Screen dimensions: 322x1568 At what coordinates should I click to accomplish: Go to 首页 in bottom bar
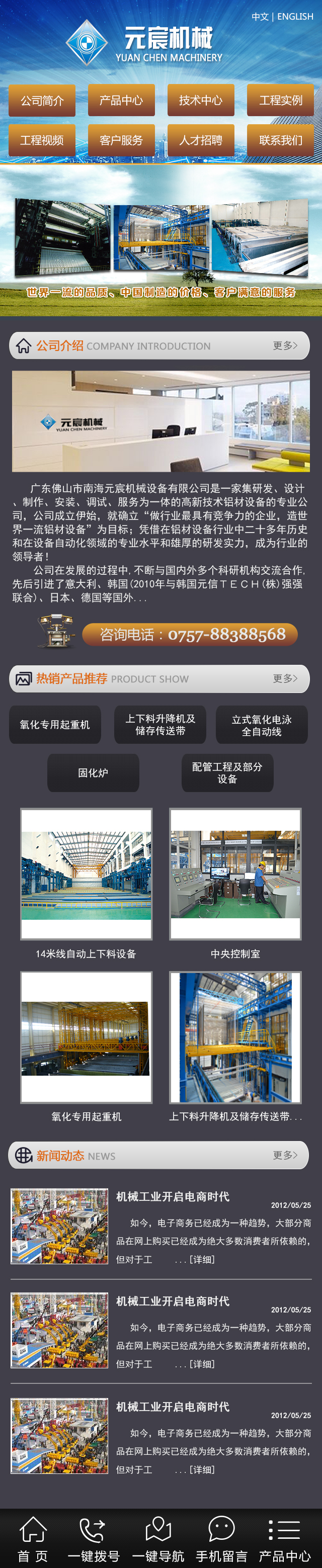pyautogui.click(x=33, y=1538)
